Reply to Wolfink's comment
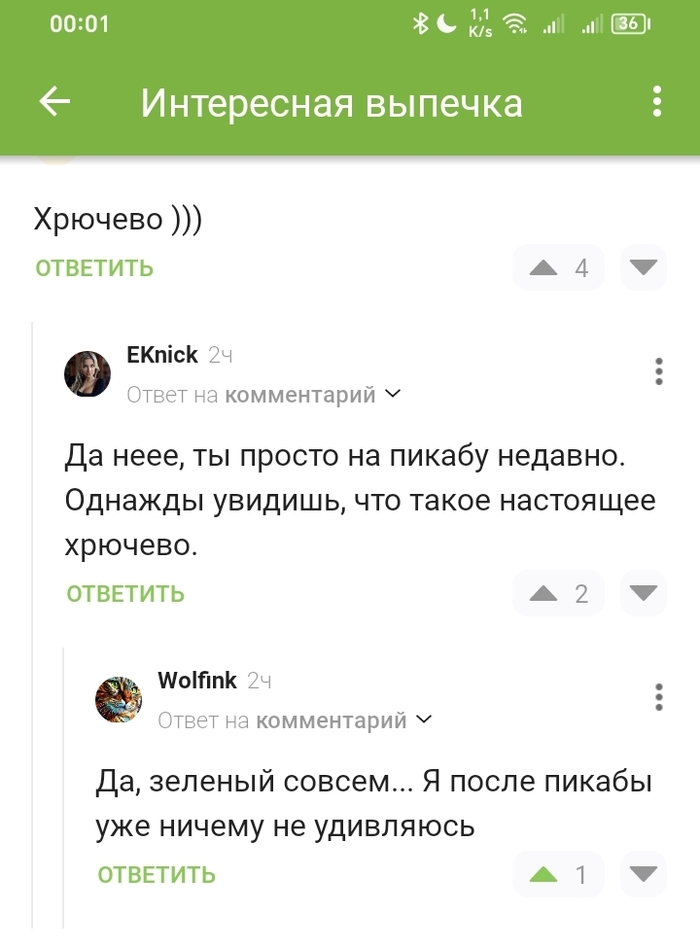This screenshot has height=947, width=700. (x=157, y=875)
